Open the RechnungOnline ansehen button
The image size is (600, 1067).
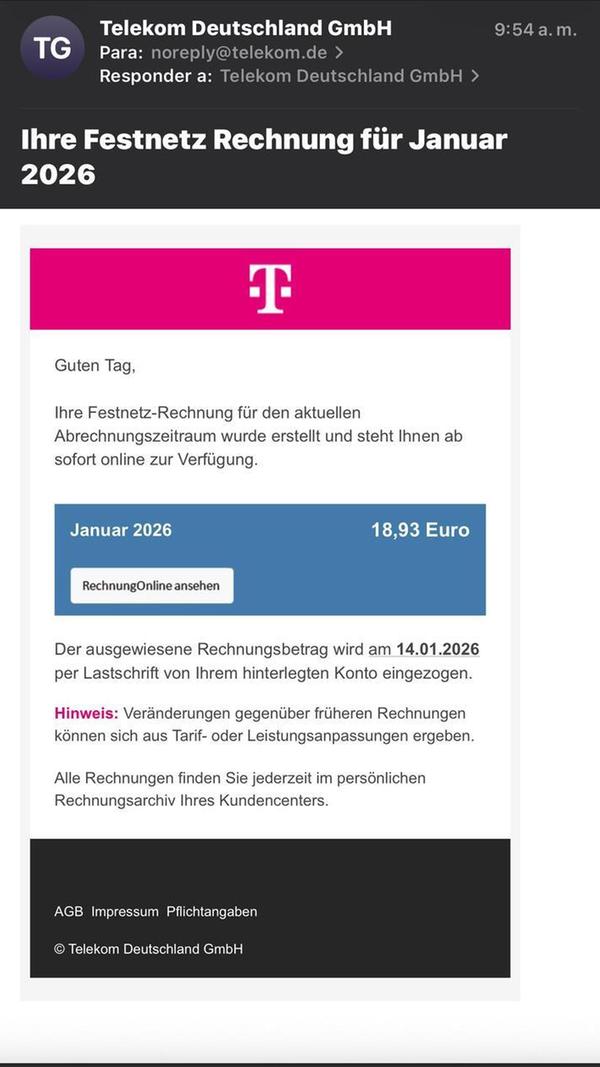(x=151, y=586)
